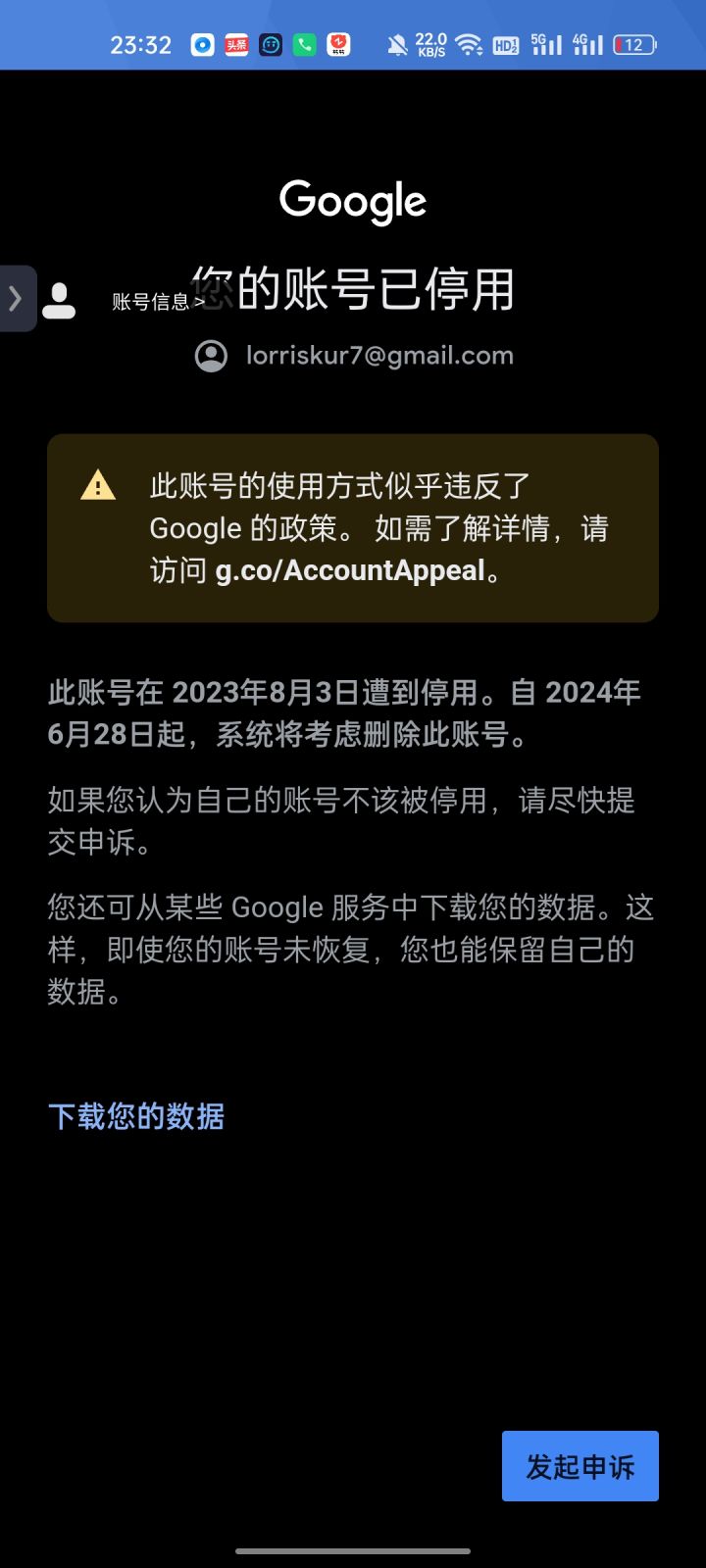
Task: Open the 下载您的数据 link
Action: click(136, 1116)
